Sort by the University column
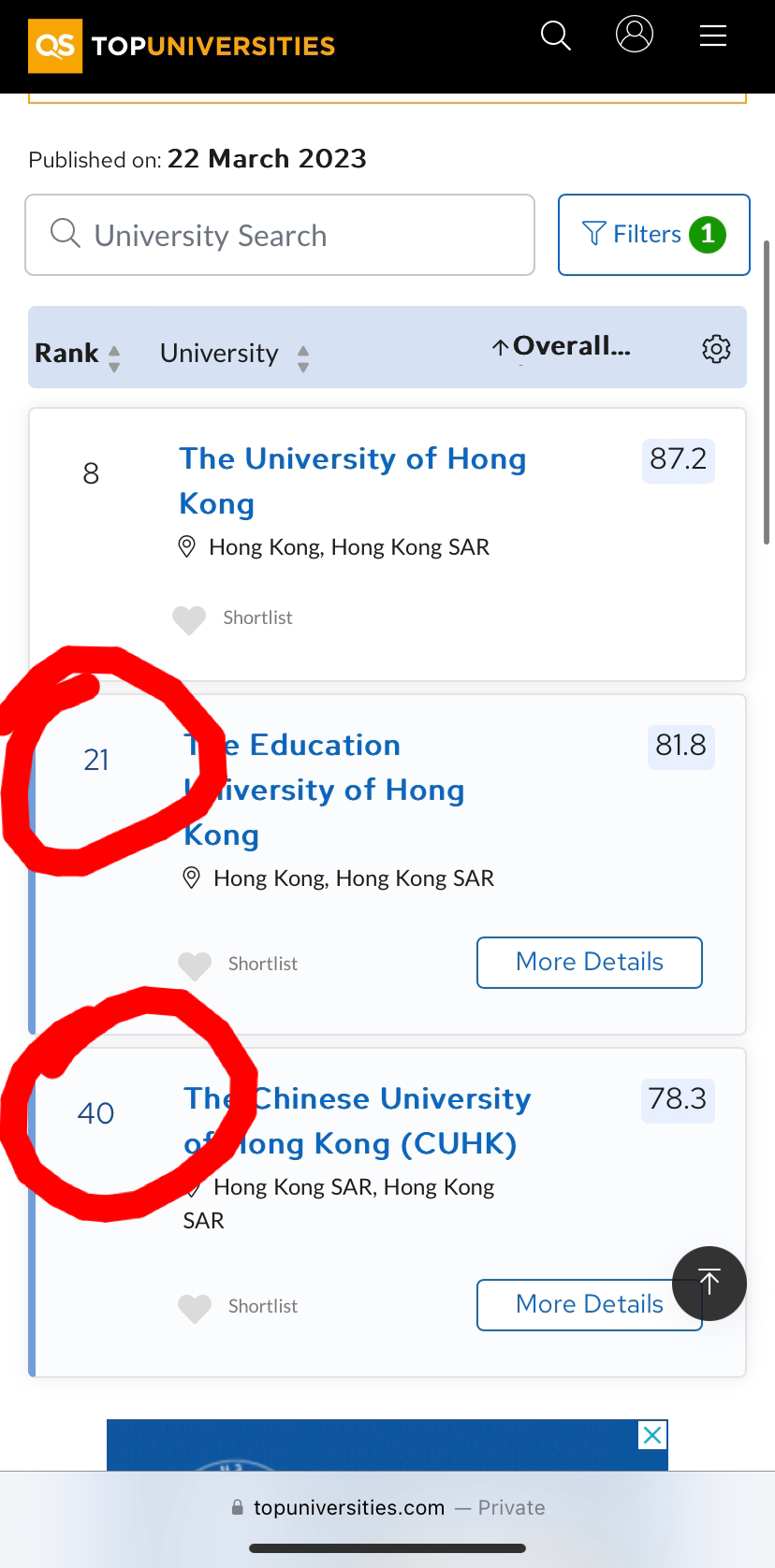This screenshot has width=775, height=1568. [234, 354]
